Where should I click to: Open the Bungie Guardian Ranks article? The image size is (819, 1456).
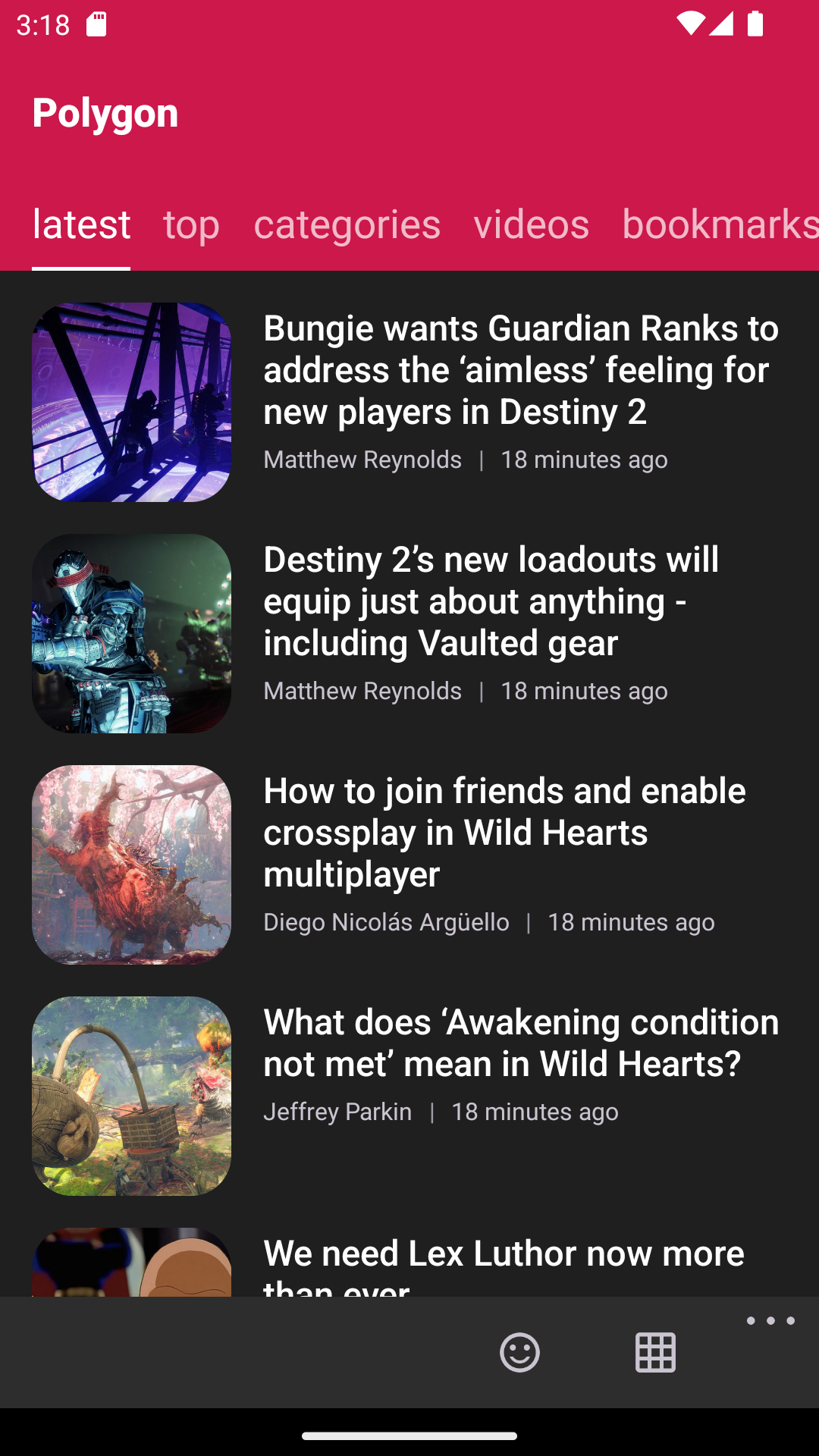point(521,370)
